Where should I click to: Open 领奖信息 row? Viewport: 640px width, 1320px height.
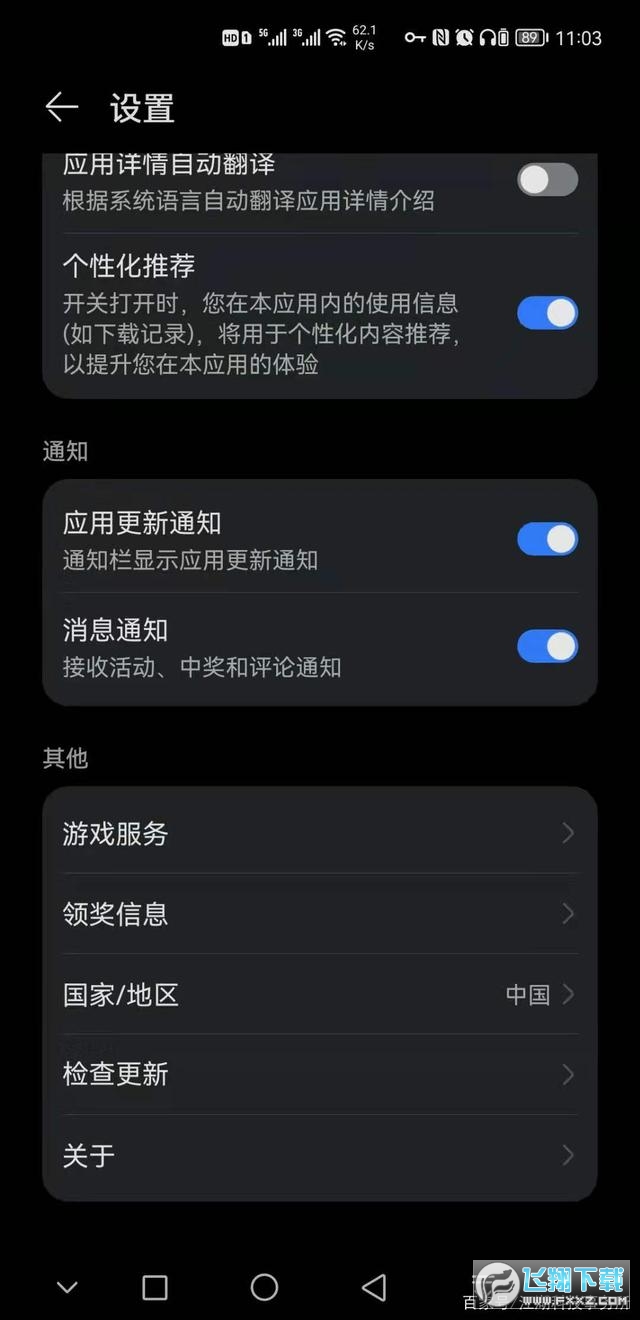tap(320, 913)
